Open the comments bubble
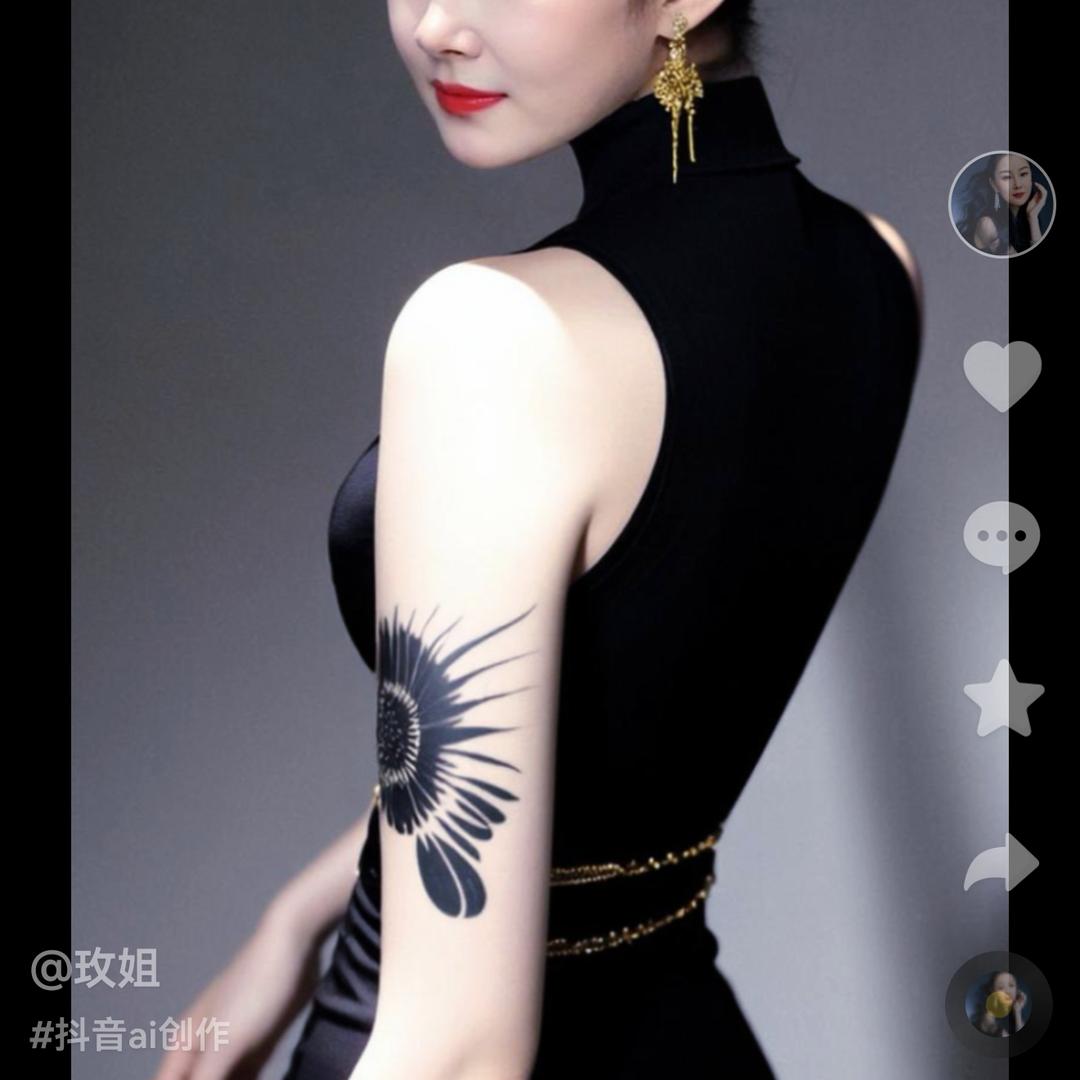Viewport: 1080px width, 1080px height. tap(1001, 535)
